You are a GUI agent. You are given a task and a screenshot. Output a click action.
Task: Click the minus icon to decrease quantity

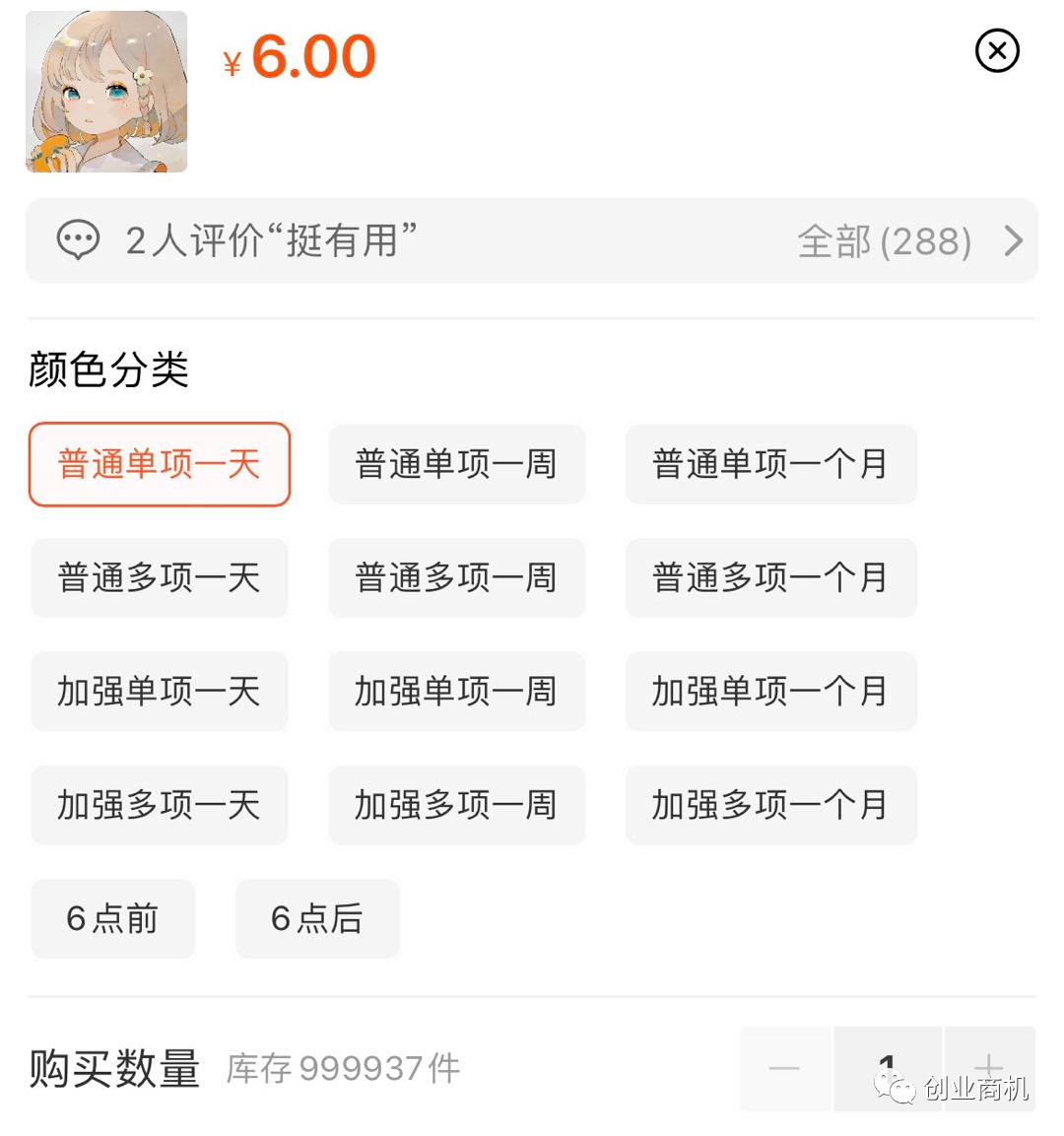(783, 1069)
